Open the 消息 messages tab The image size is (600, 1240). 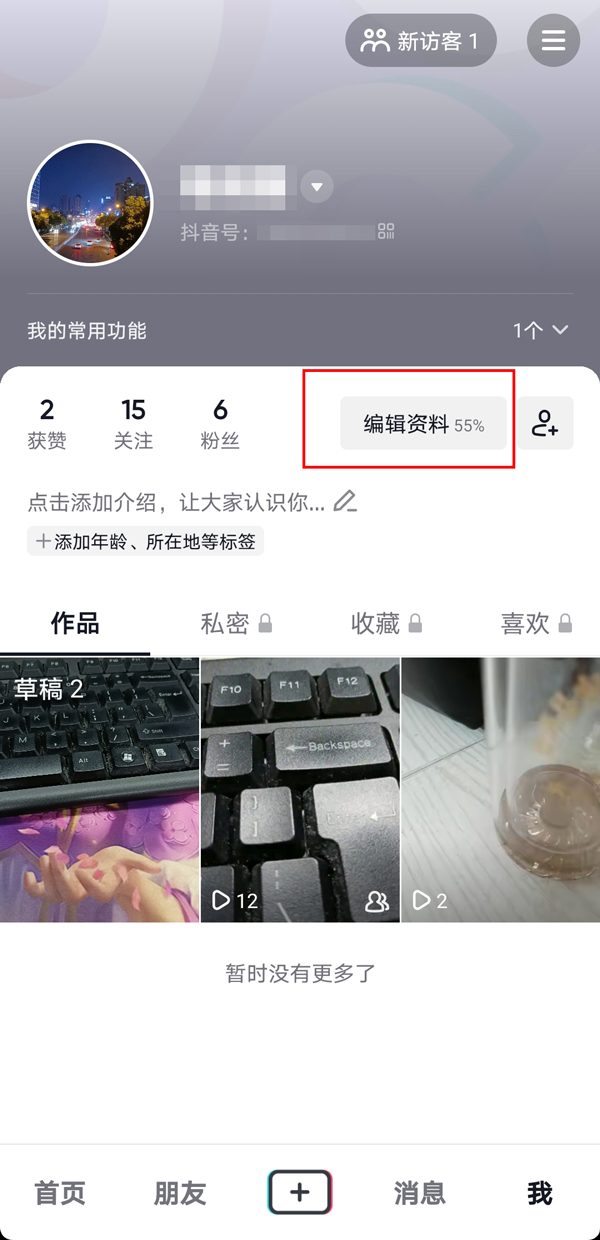click(x=420, y=1193)
